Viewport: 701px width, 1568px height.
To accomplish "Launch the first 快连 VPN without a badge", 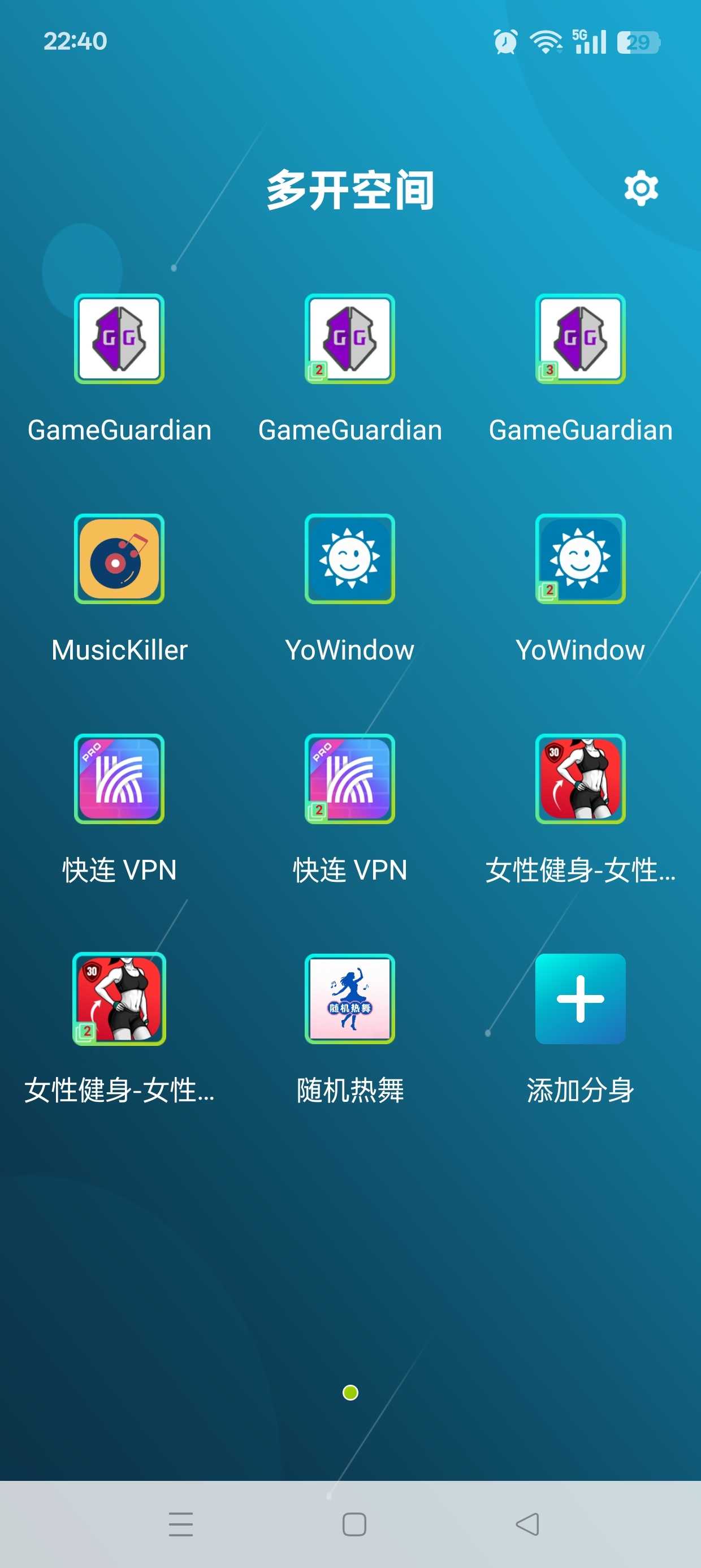I will 119,778.
